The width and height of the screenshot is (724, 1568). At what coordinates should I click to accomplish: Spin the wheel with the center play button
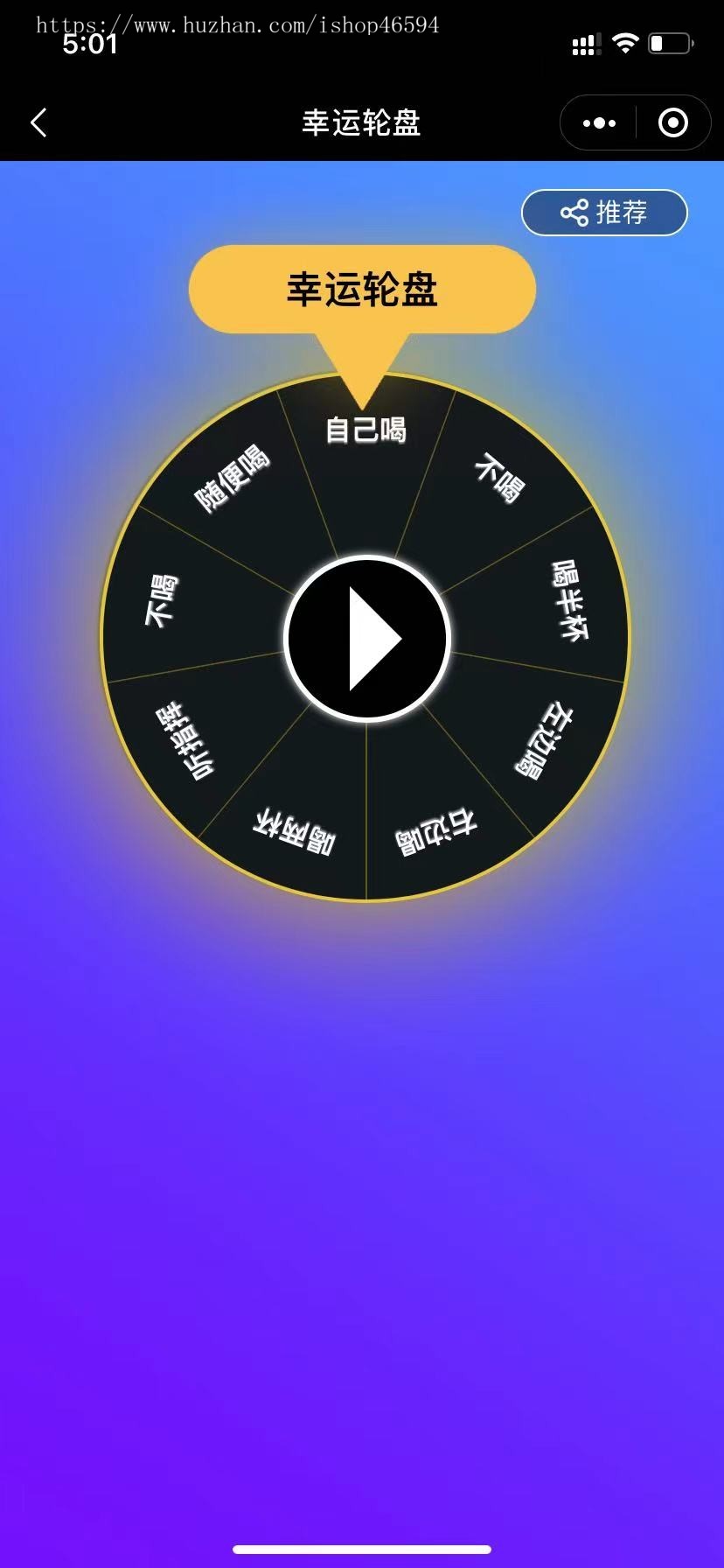pyautogui.click(x=366, y=639)
